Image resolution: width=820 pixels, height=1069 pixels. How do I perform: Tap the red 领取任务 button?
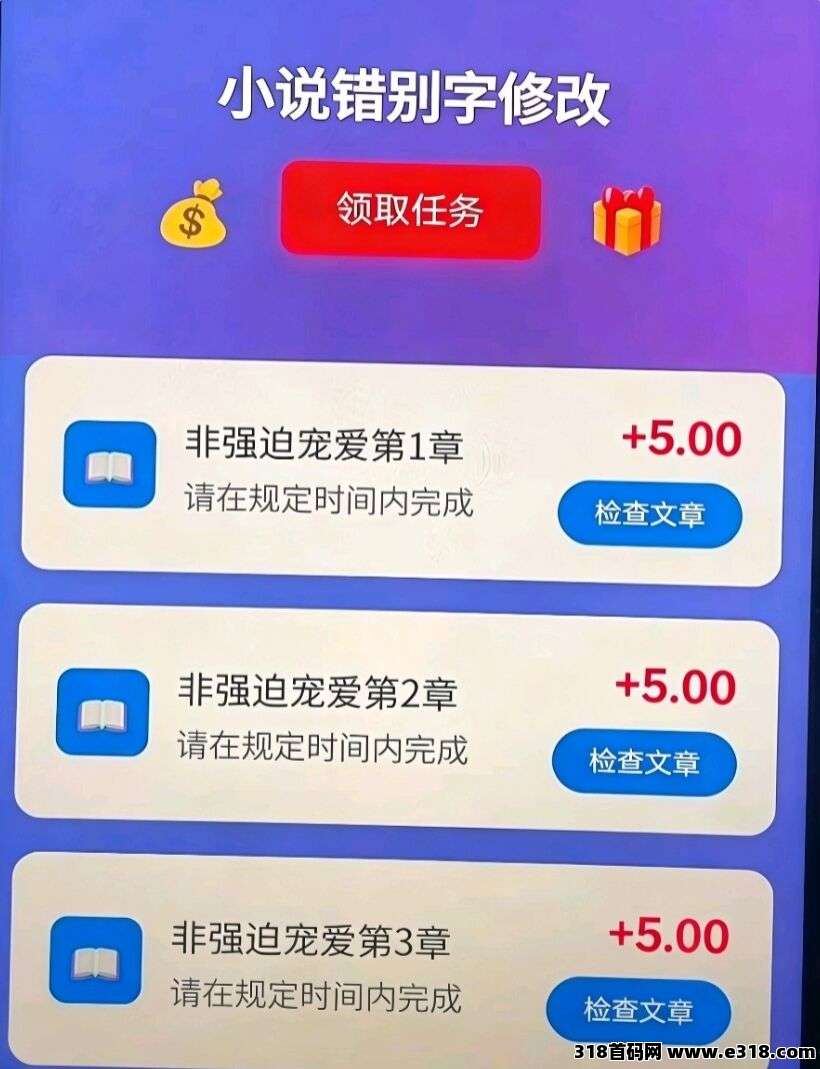410,210
